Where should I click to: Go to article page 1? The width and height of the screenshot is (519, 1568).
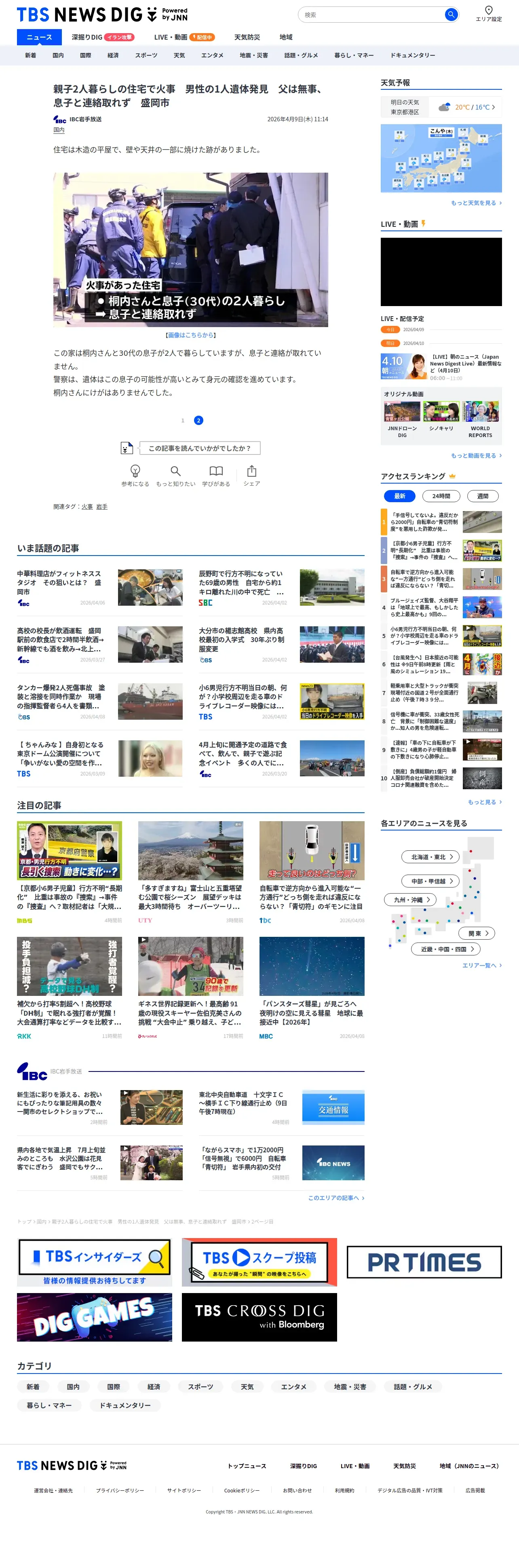click(183, 421)
